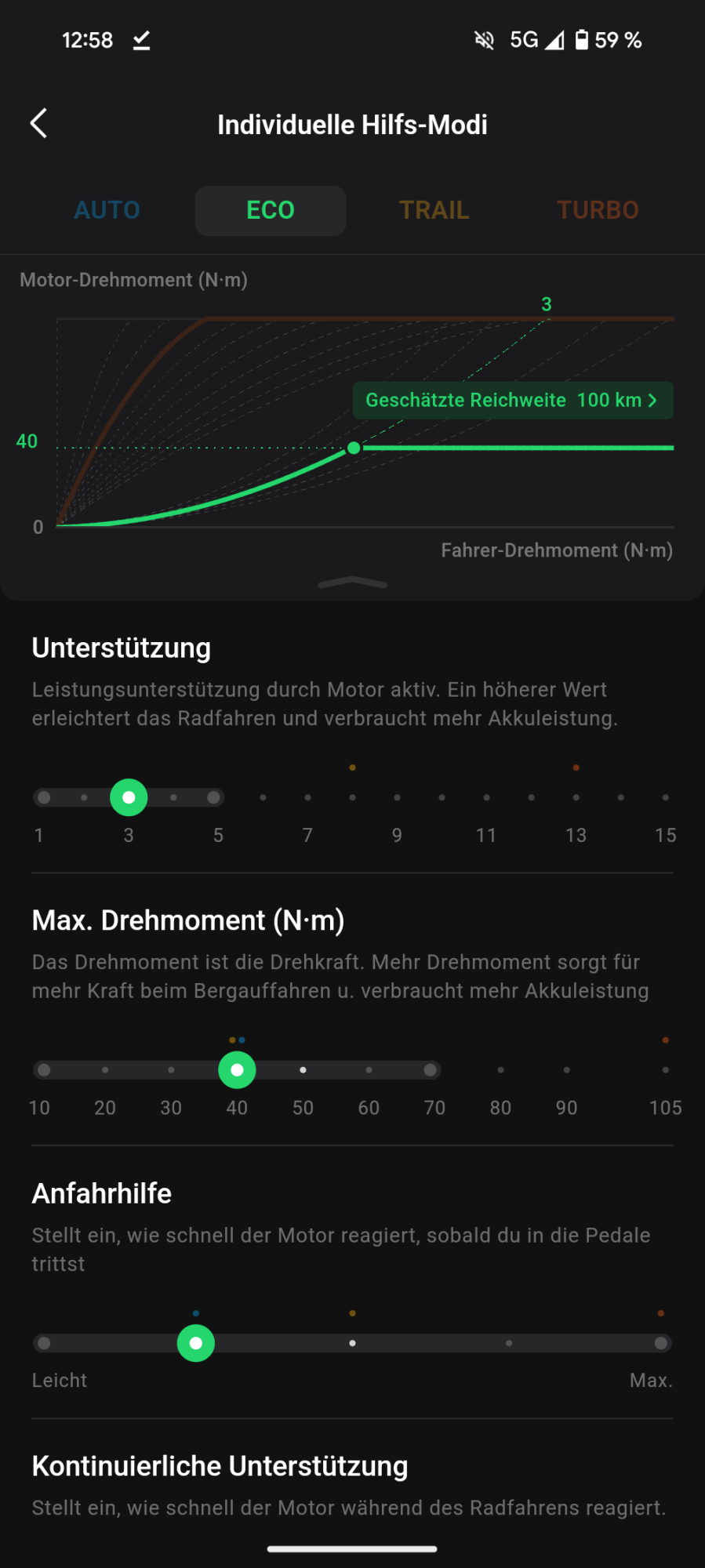This screenshot has height=1568, width=705.
Task: Set Anfahrhilfe to Max.
Action: pyautogui.click(x=661, y=1343)
